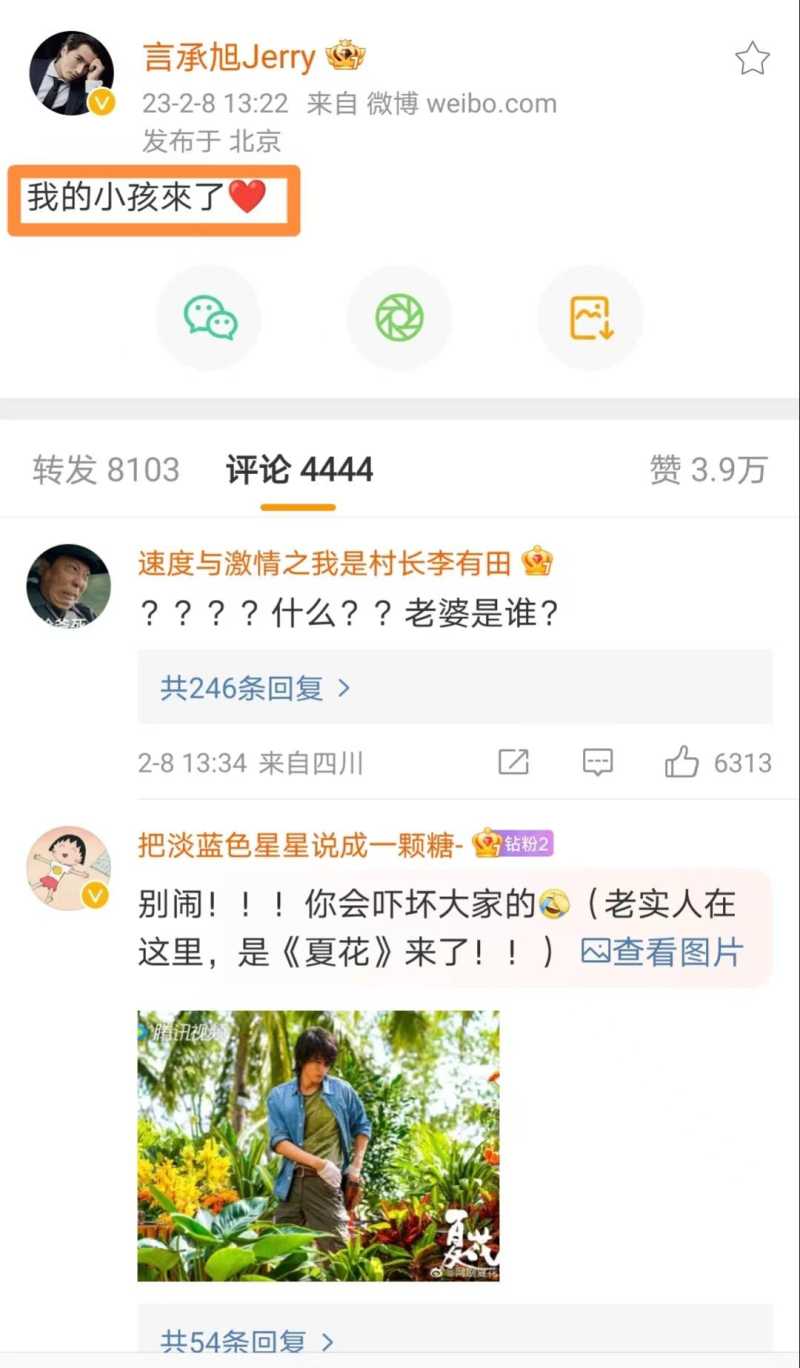Viewport: 800px width, 1368px height.
Task: View 言承旭Jerry's username profile link
Action: (x=229, y=57)
